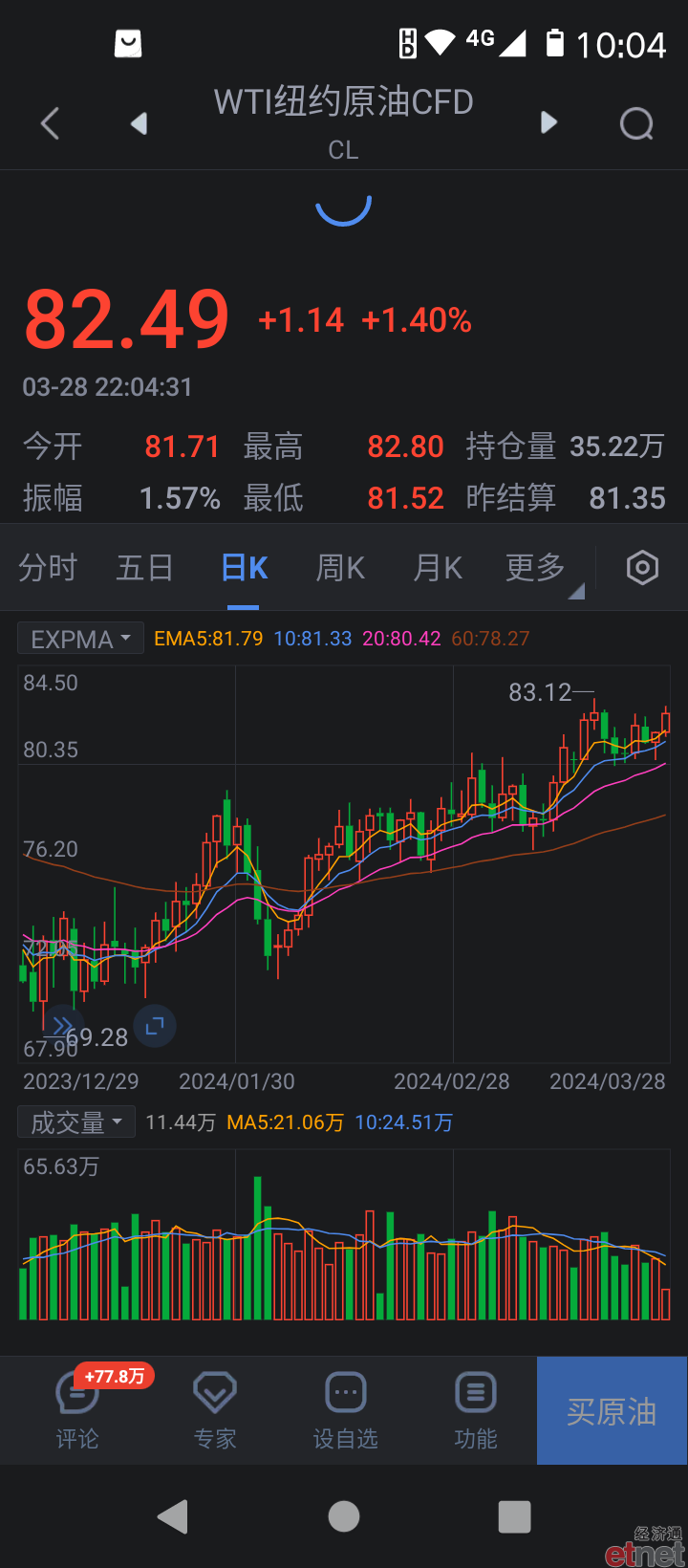Switch to the 分时 chart tab
The image size is (688, 1568).
48,568
